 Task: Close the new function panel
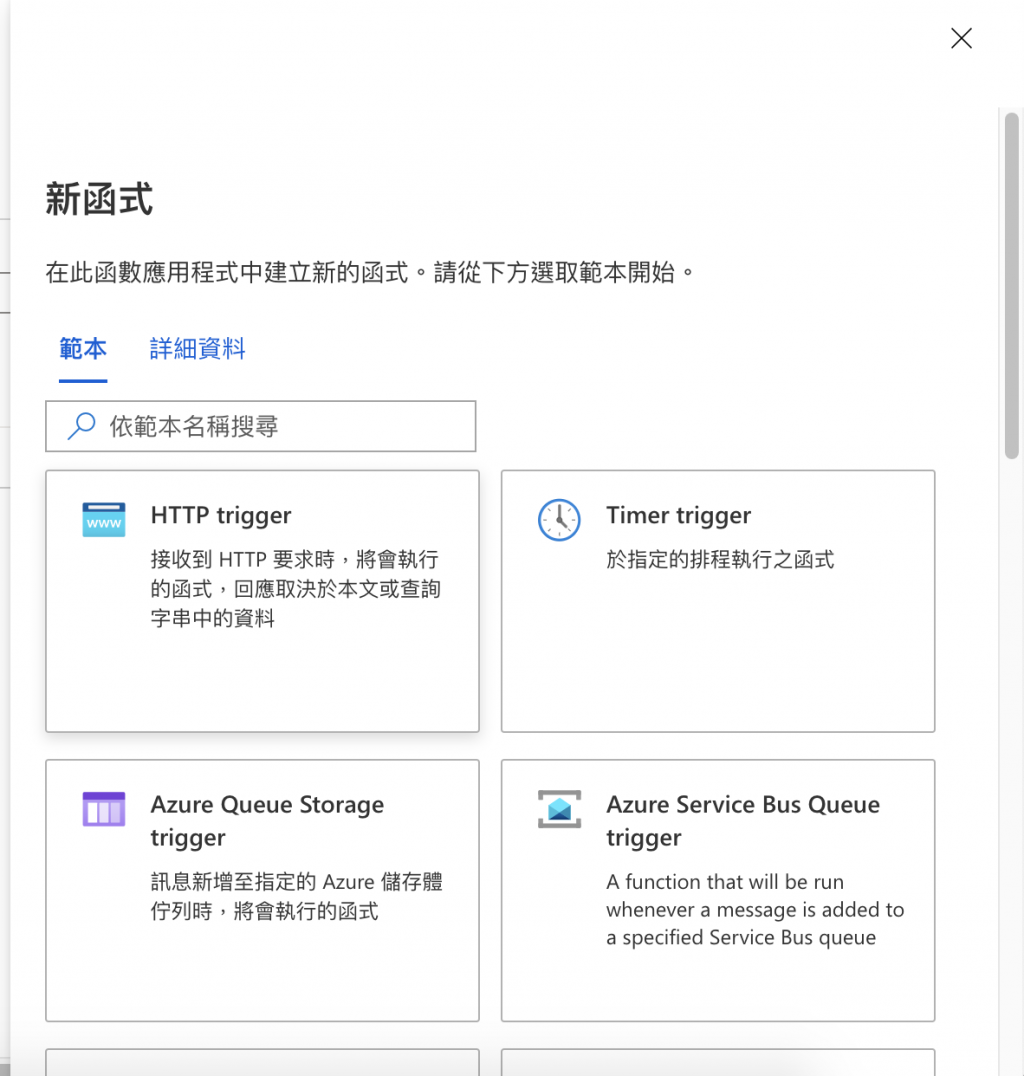[961, 38]
